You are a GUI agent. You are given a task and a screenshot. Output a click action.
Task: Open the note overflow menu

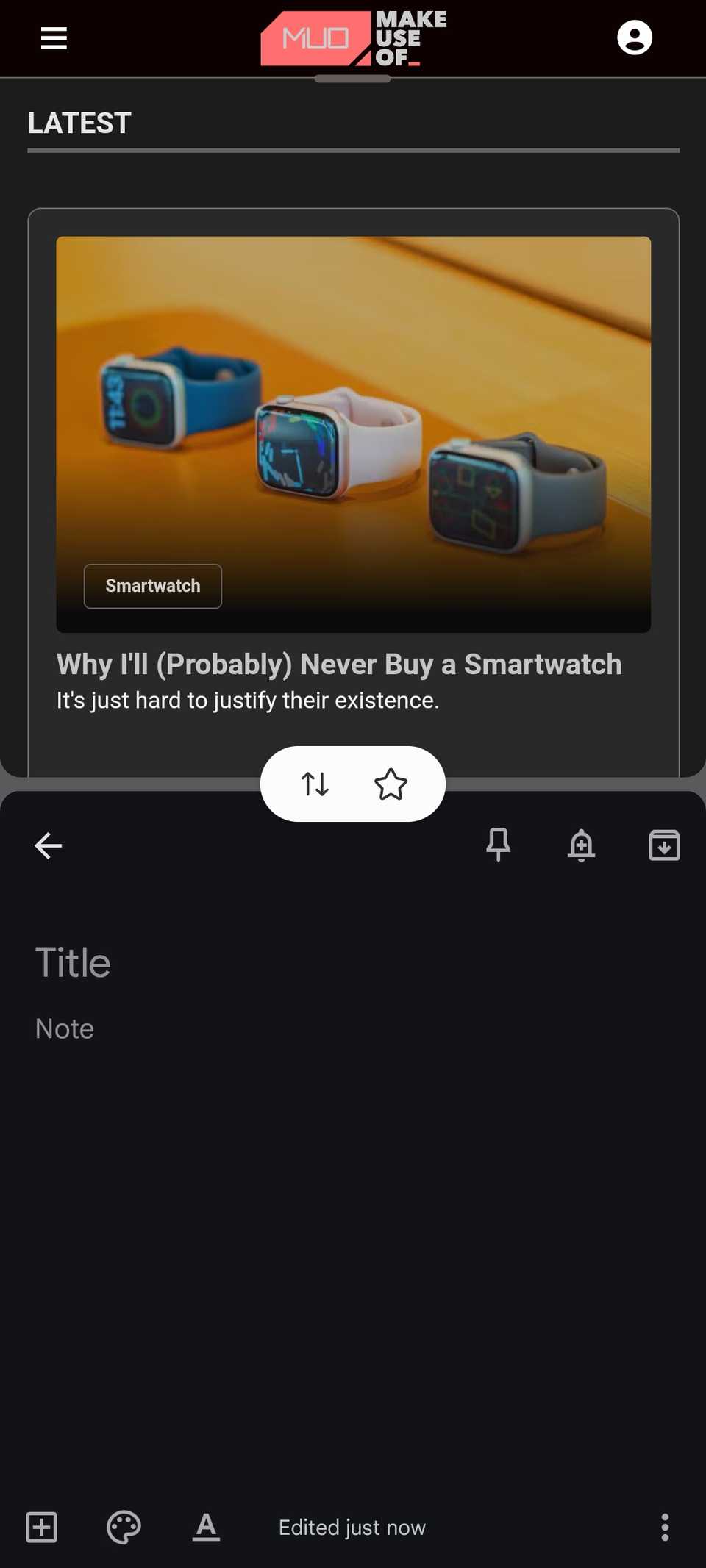pyautogui.click(x=665, y=1528)
